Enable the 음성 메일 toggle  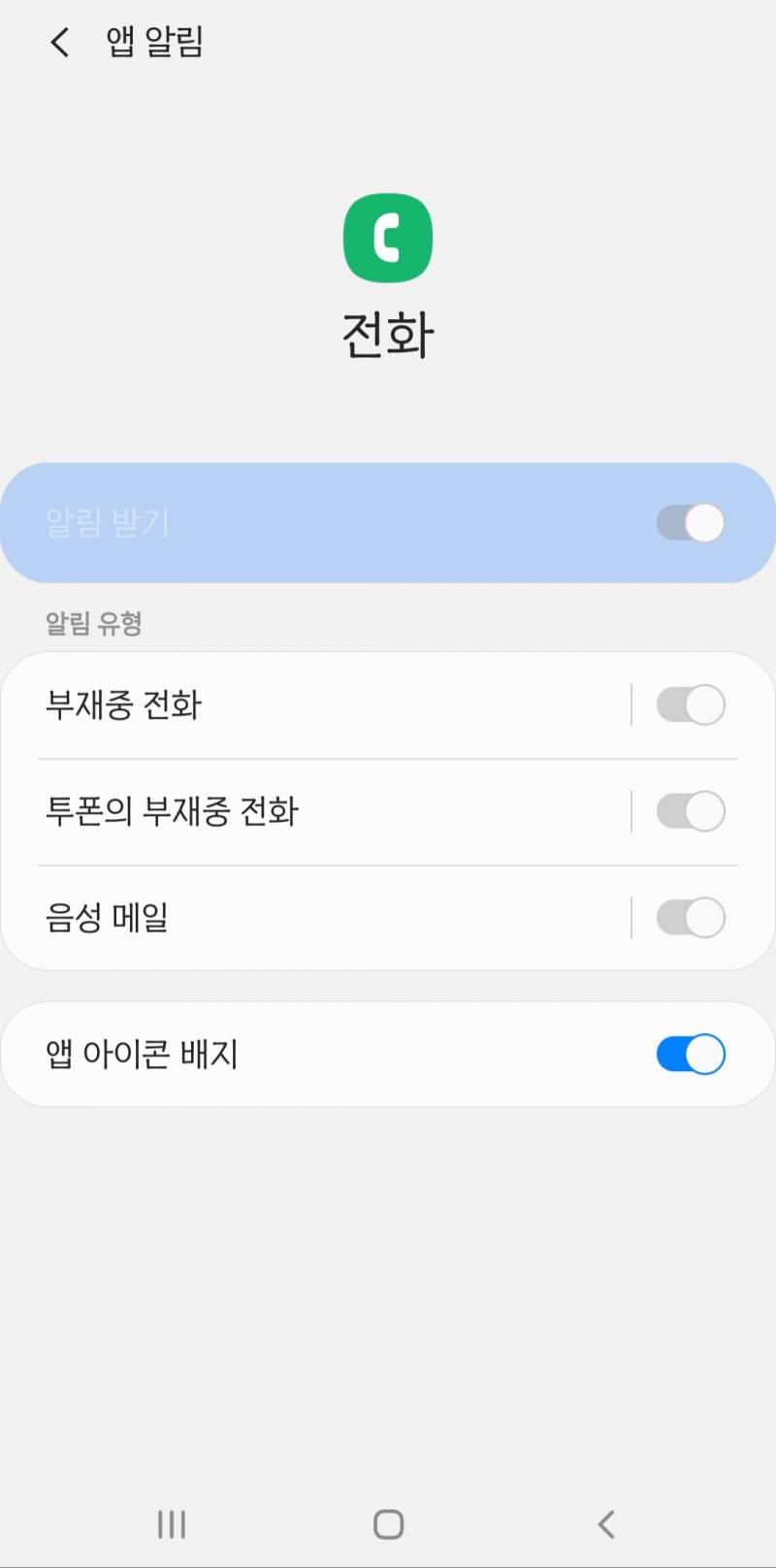click(689, 918)
